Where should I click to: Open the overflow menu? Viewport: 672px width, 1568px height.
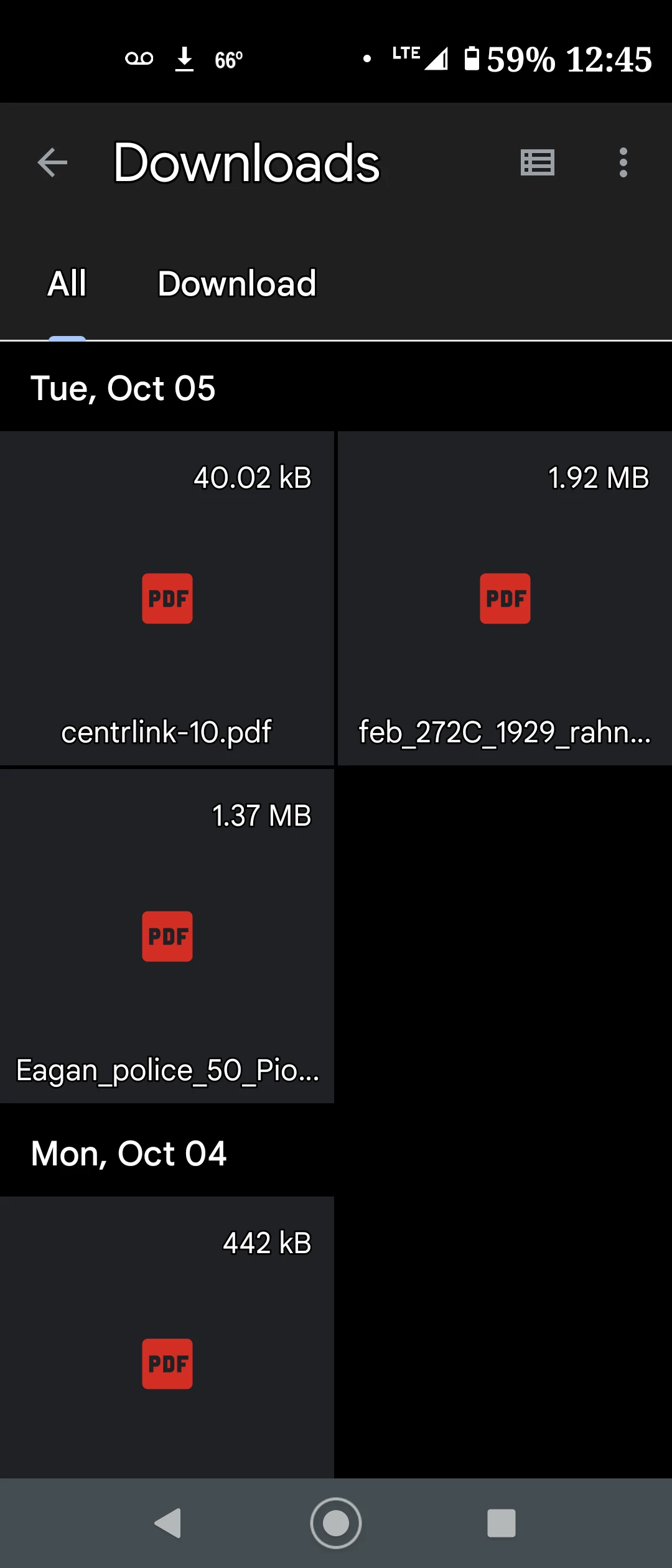[x=623, y=163]
